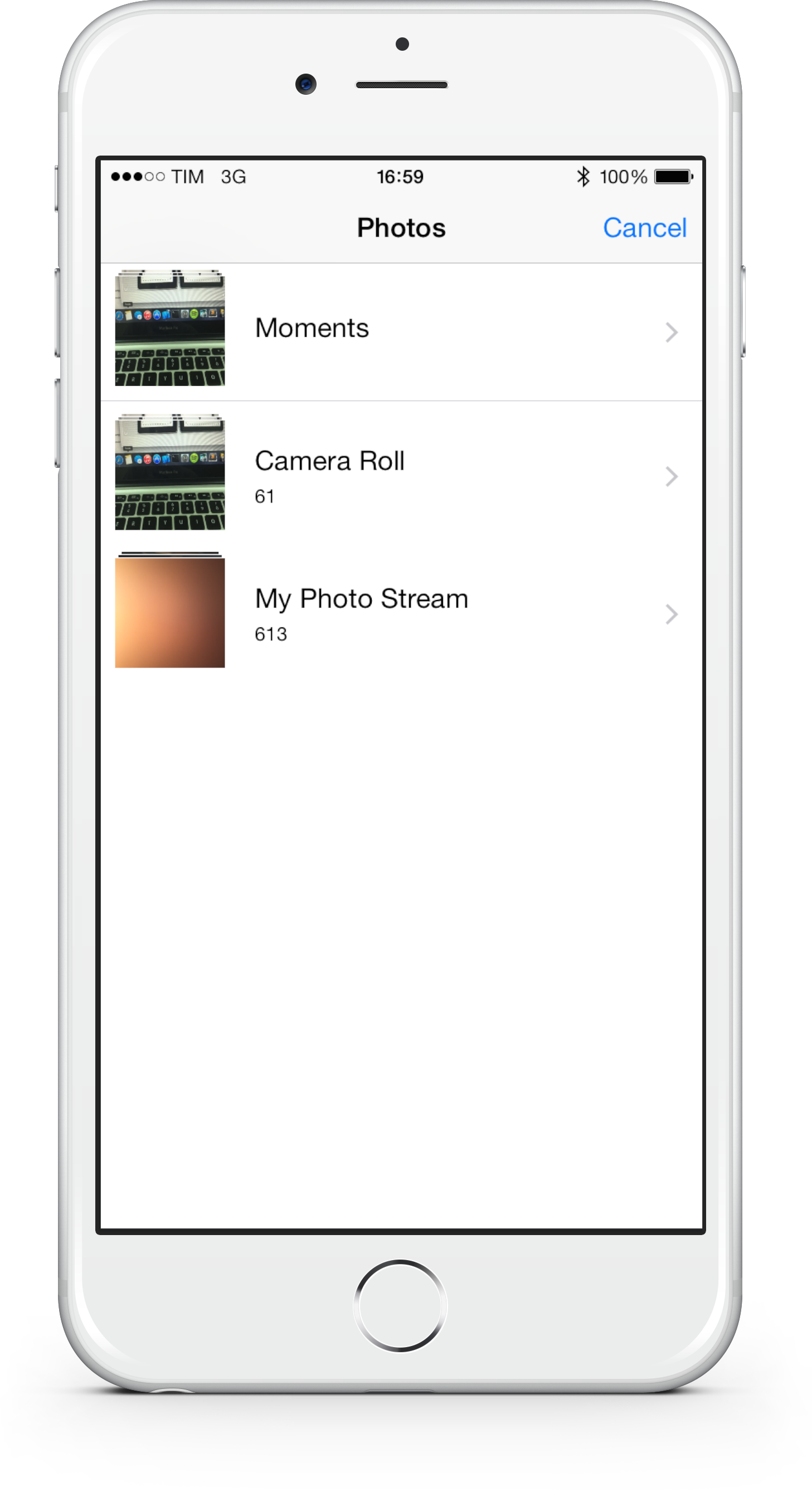This screenshot has height=1491, width=812.
Task: Cancel the photo picker
Action: pyautogui.click(x=644, y=228)
